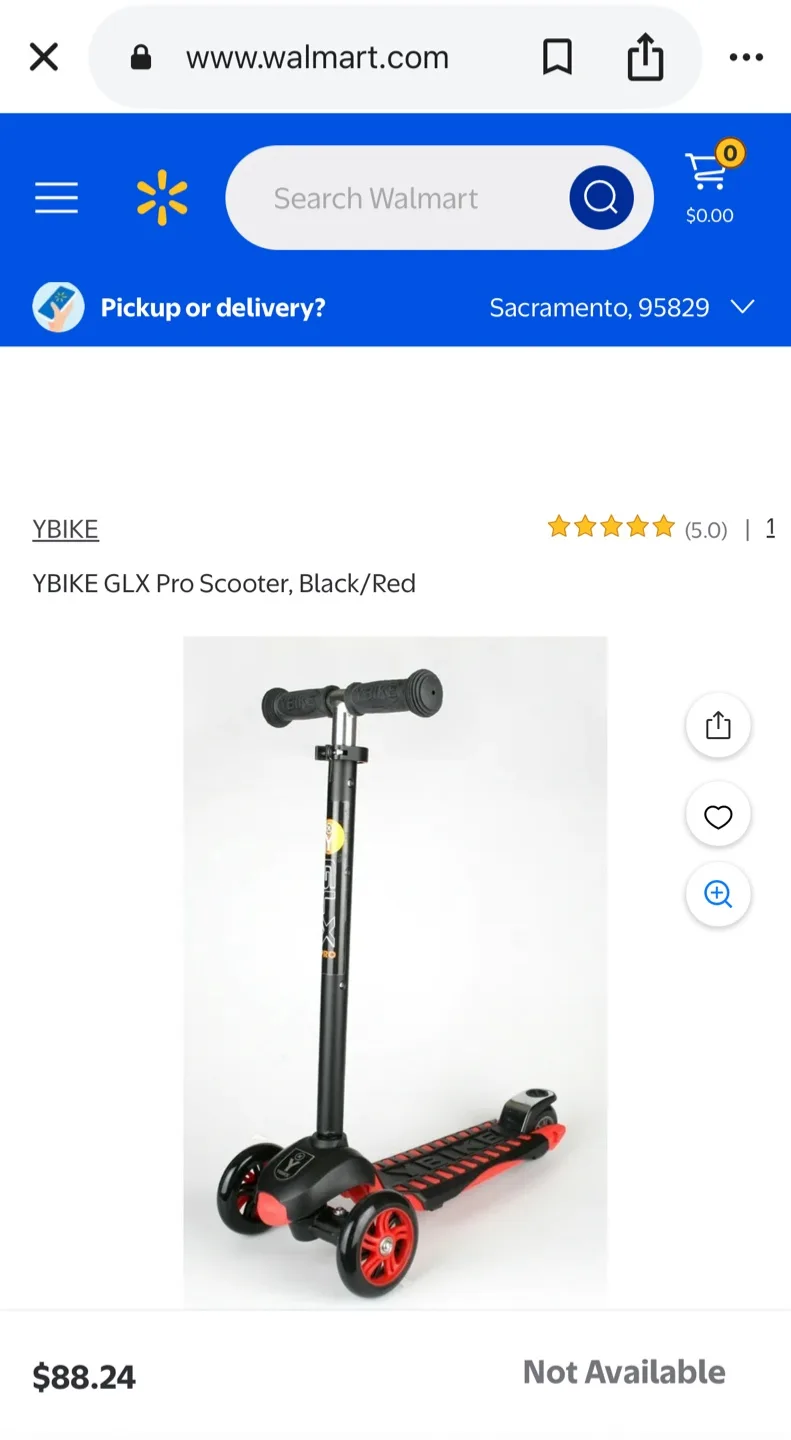View the single product review

click(770, 527)
